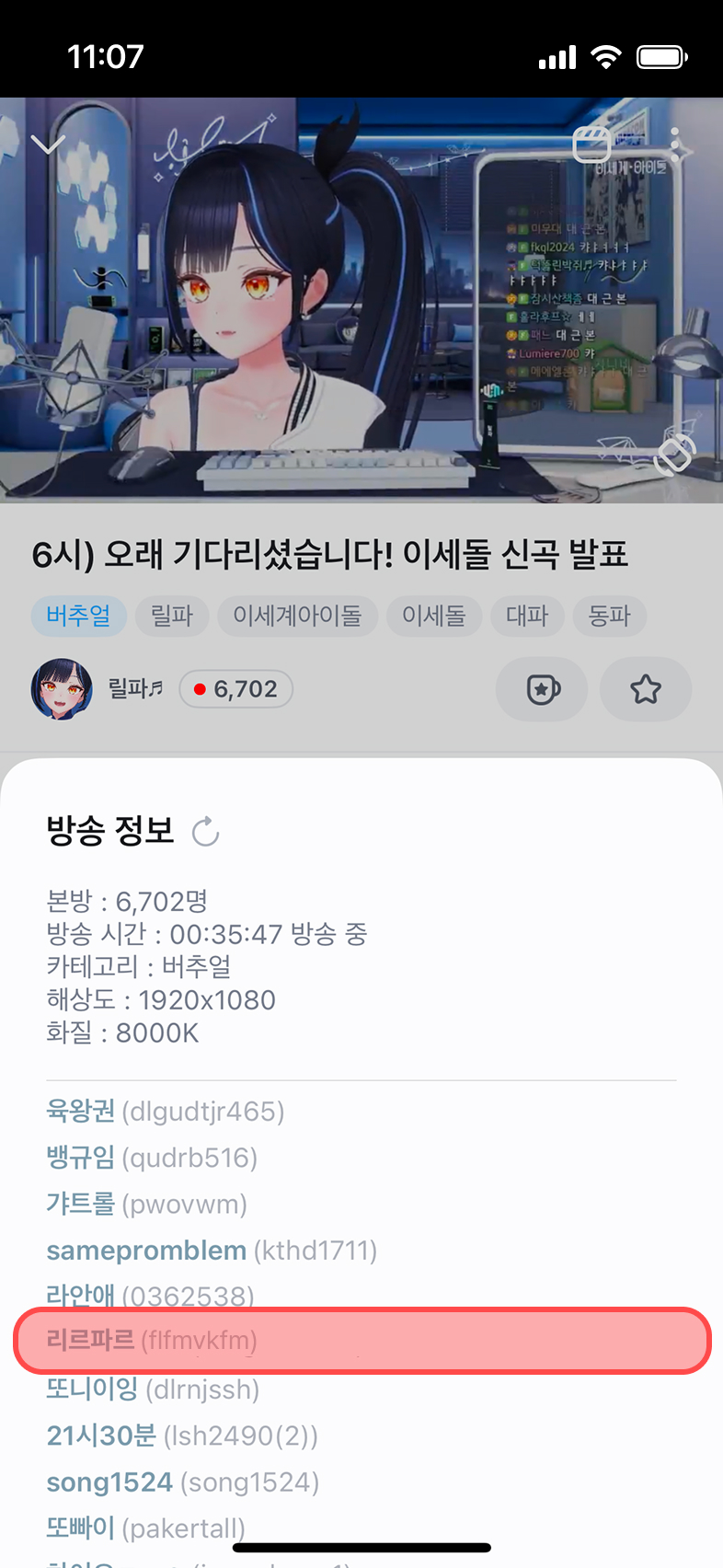Select the 릴파 tag chip
Viewport: 723px width, 1568px height.
click(x=172, y=616)
